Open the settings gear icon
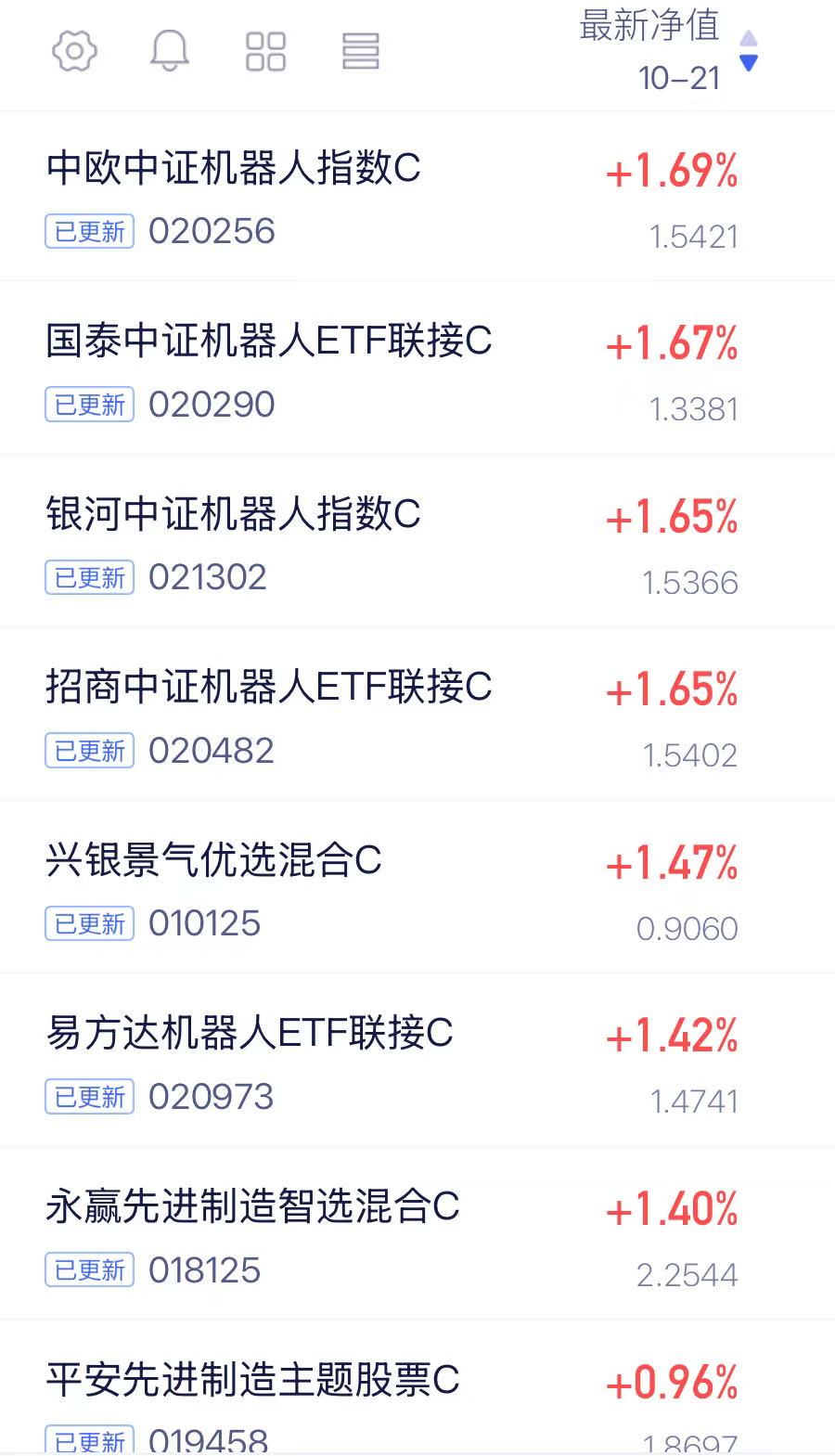Image resolution: width=835 pixels, height=1456 pixels. (74, 50)
